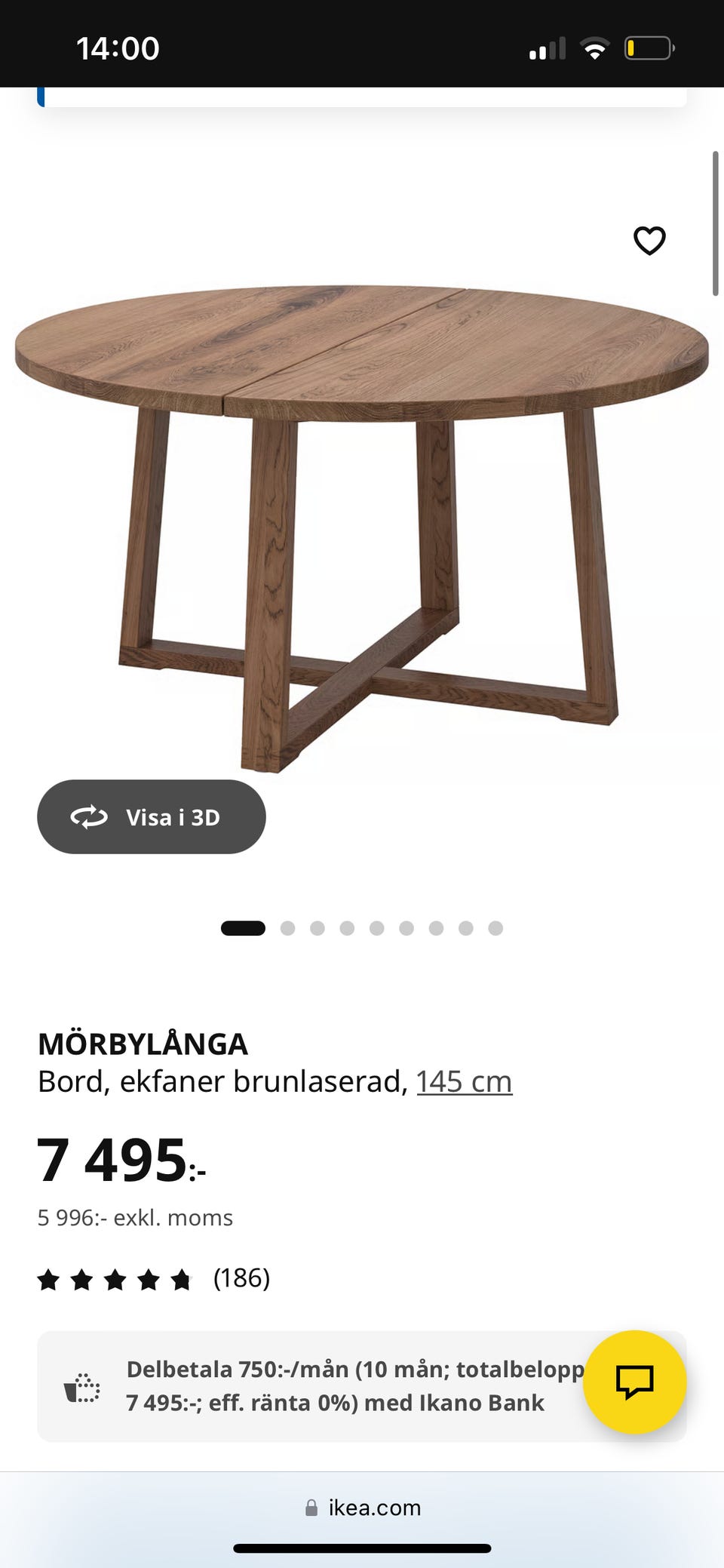
Task: Tap the Wi-Fi icon in the status bar
Action: [595, 47]
